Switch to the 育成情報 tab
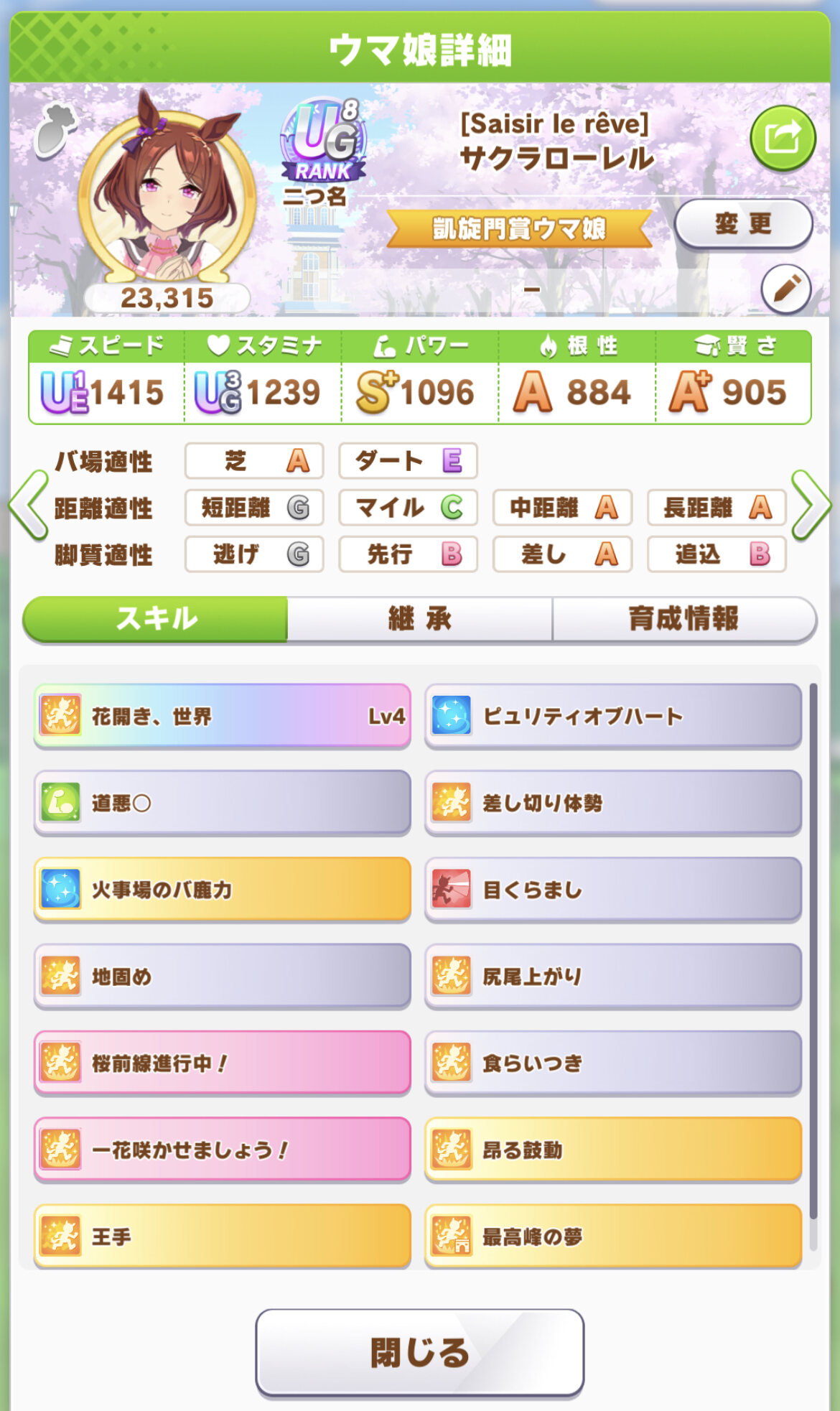 [x=683, y=618]
